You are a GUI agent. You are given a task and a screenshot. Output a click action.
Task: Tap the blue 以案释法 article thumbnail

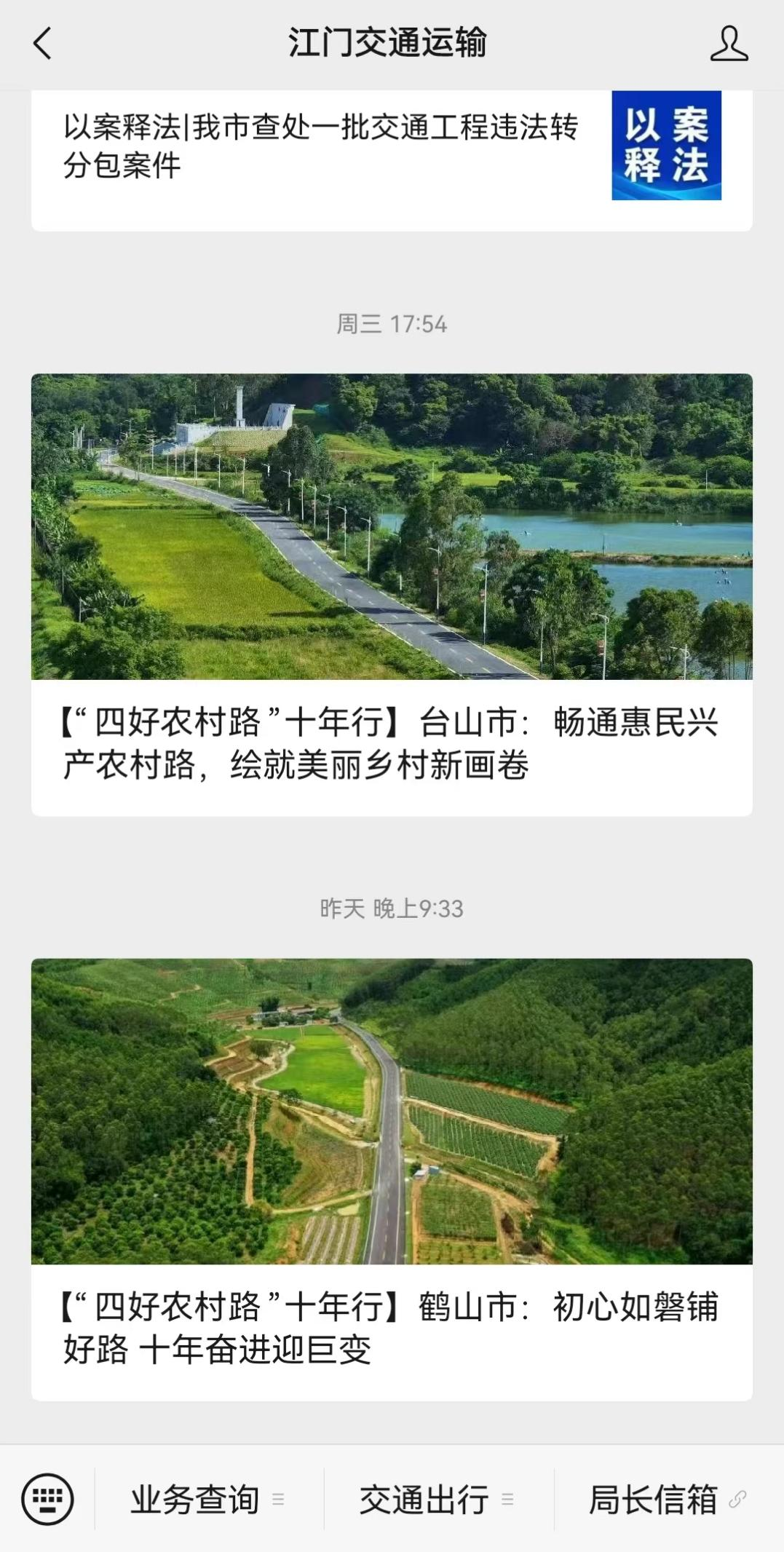(x=666, y=146)
